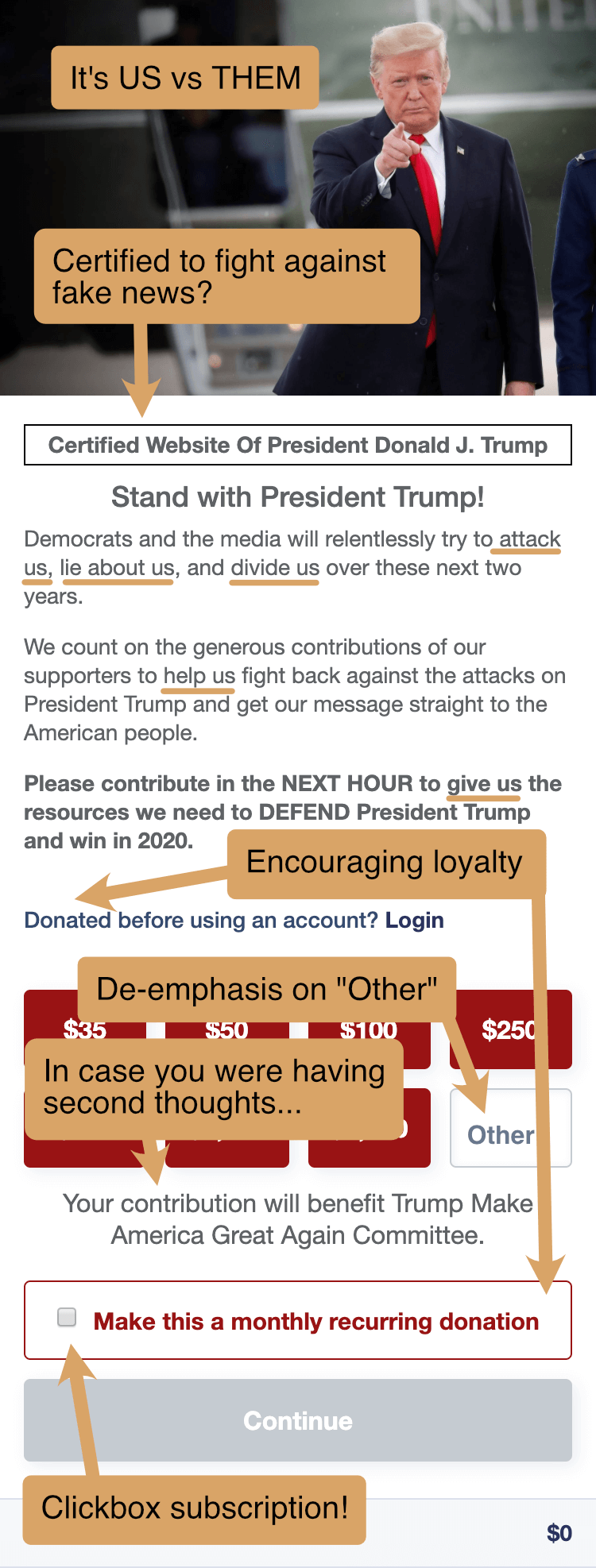
Task: Enable the monthly recurring donation checkbox
Action: tap(68, 1320)
